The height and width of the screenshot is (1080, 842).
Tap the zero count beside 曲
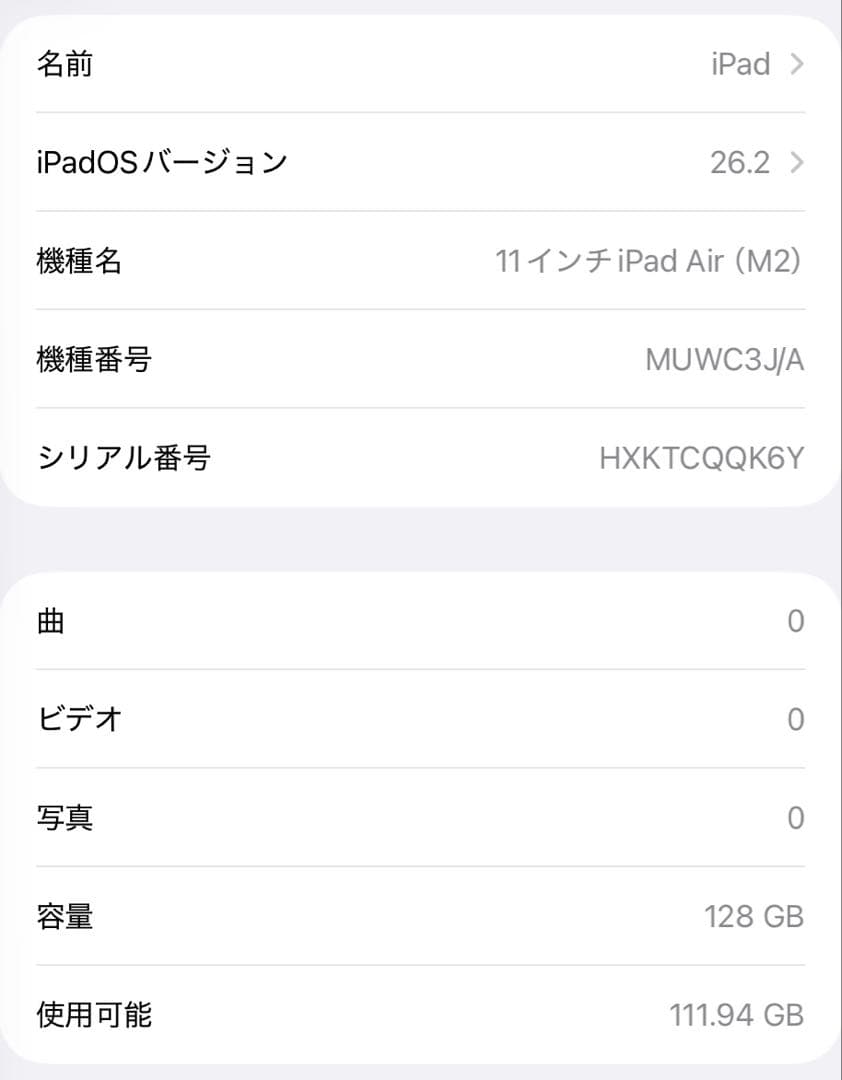[796, 620]
